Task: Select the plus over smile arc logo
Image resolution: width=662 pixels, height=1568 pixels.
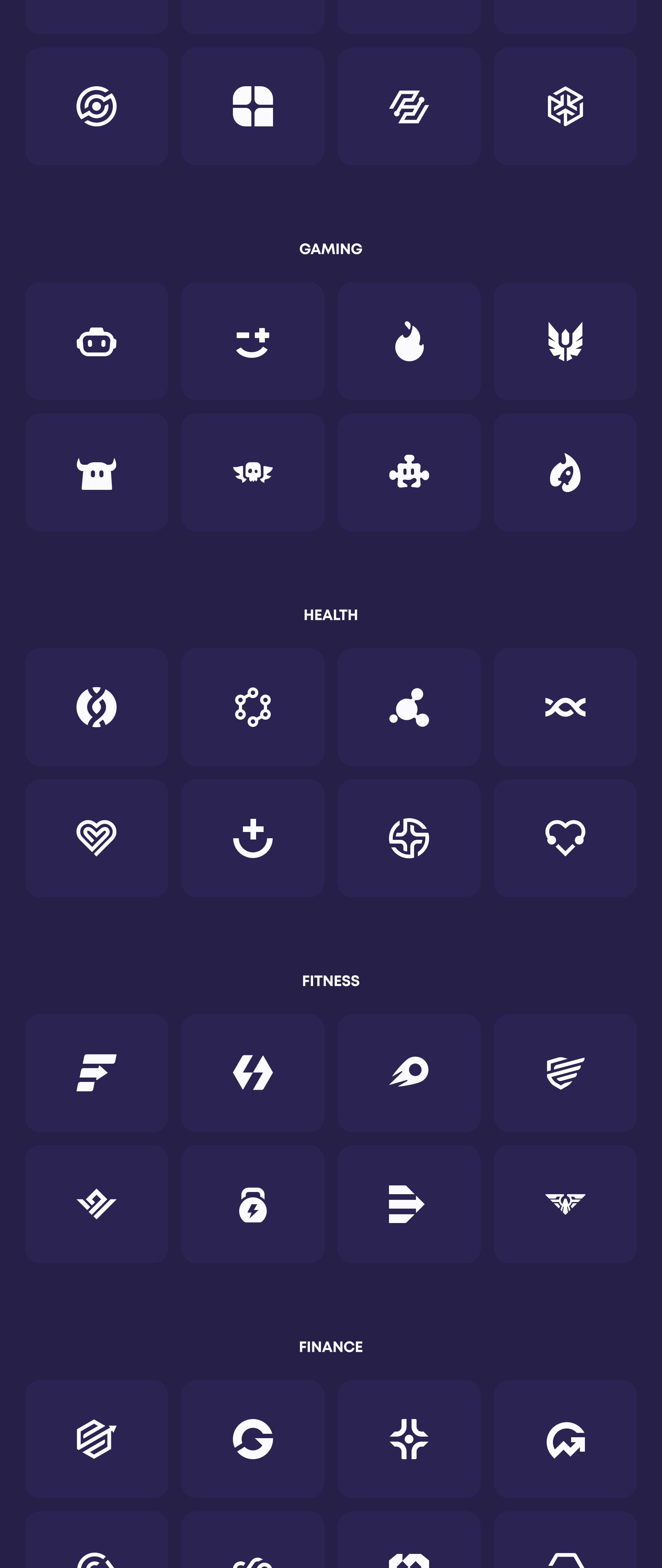Action: (x=253, y=838)
